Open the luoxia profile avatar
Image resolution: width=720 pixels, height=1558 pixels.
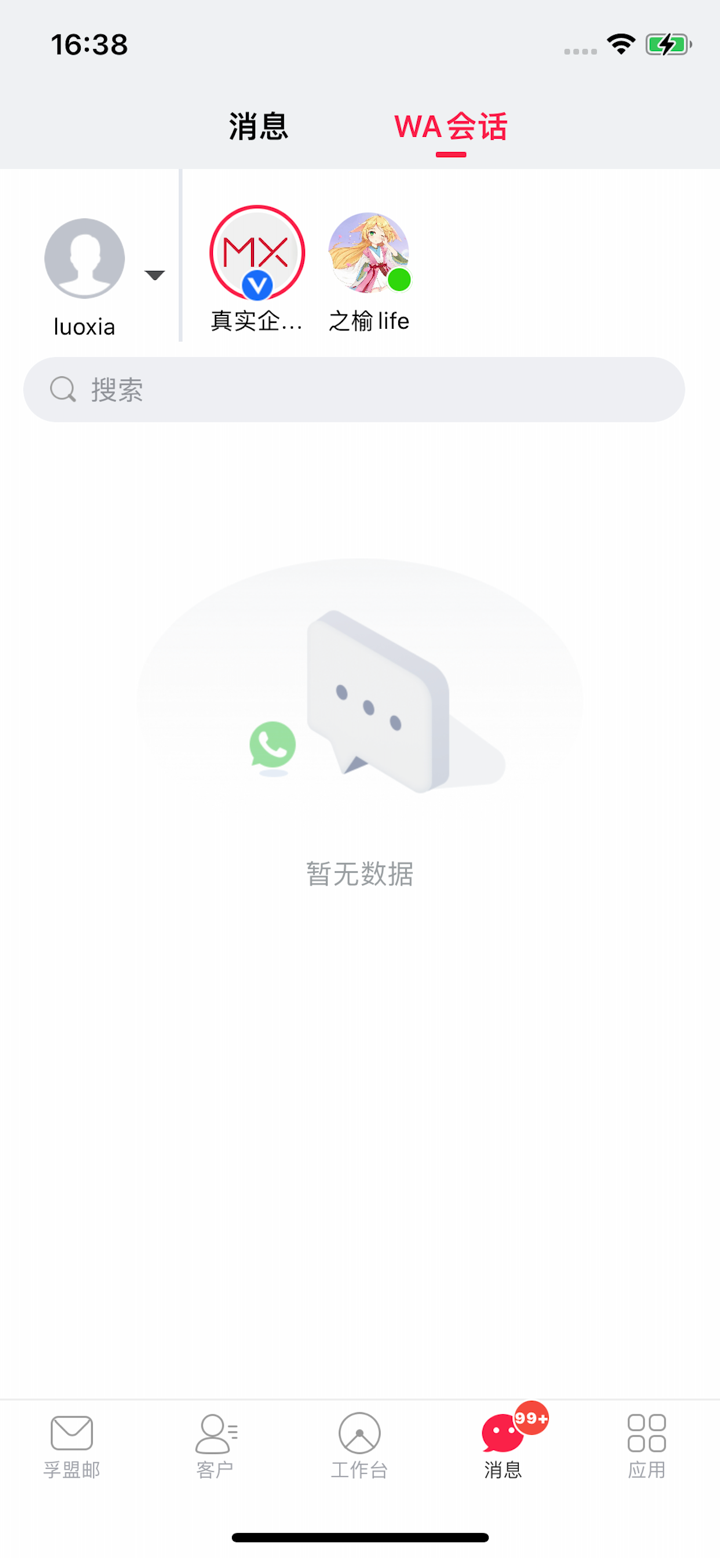click(x=84, y=257)
